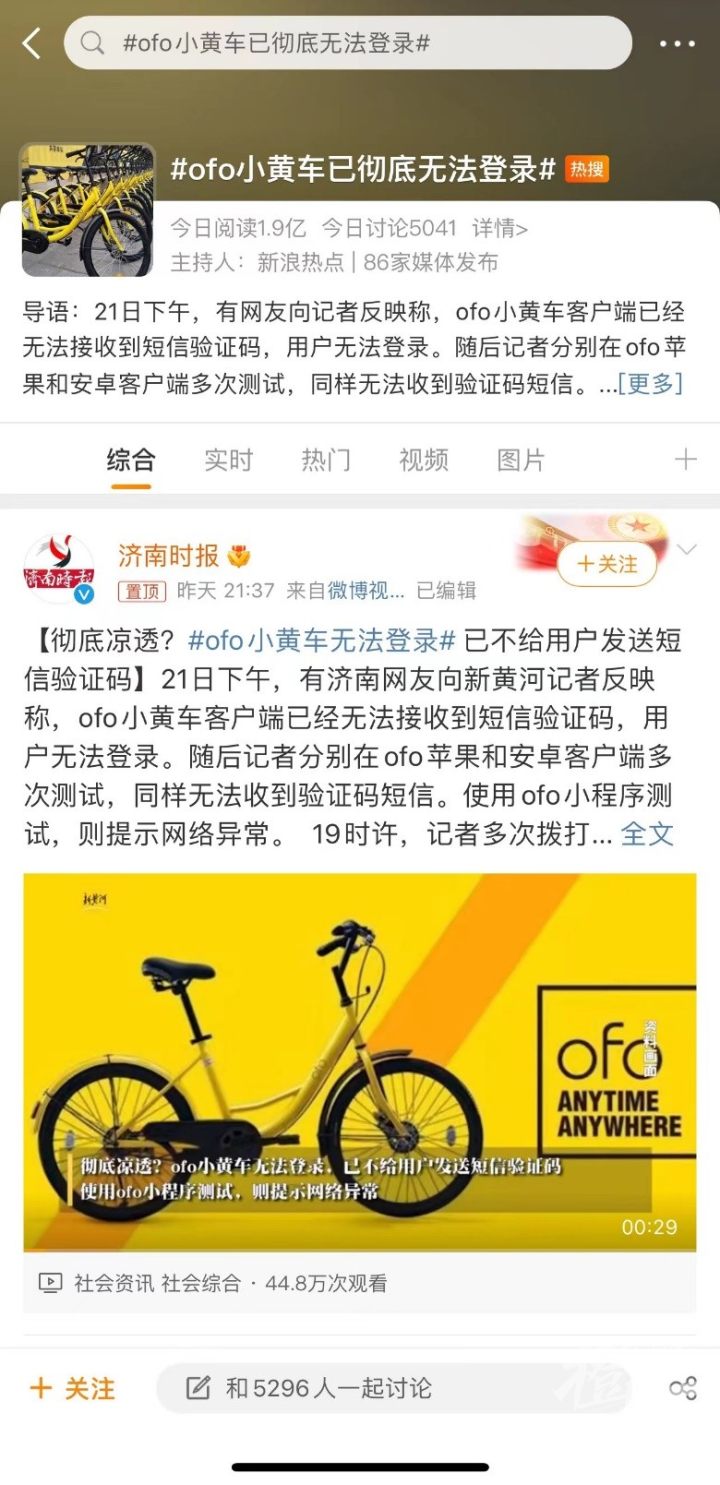Open topic details via 详情>
This screenshot has width=720, height=1485.
click(x=500, y=228)
